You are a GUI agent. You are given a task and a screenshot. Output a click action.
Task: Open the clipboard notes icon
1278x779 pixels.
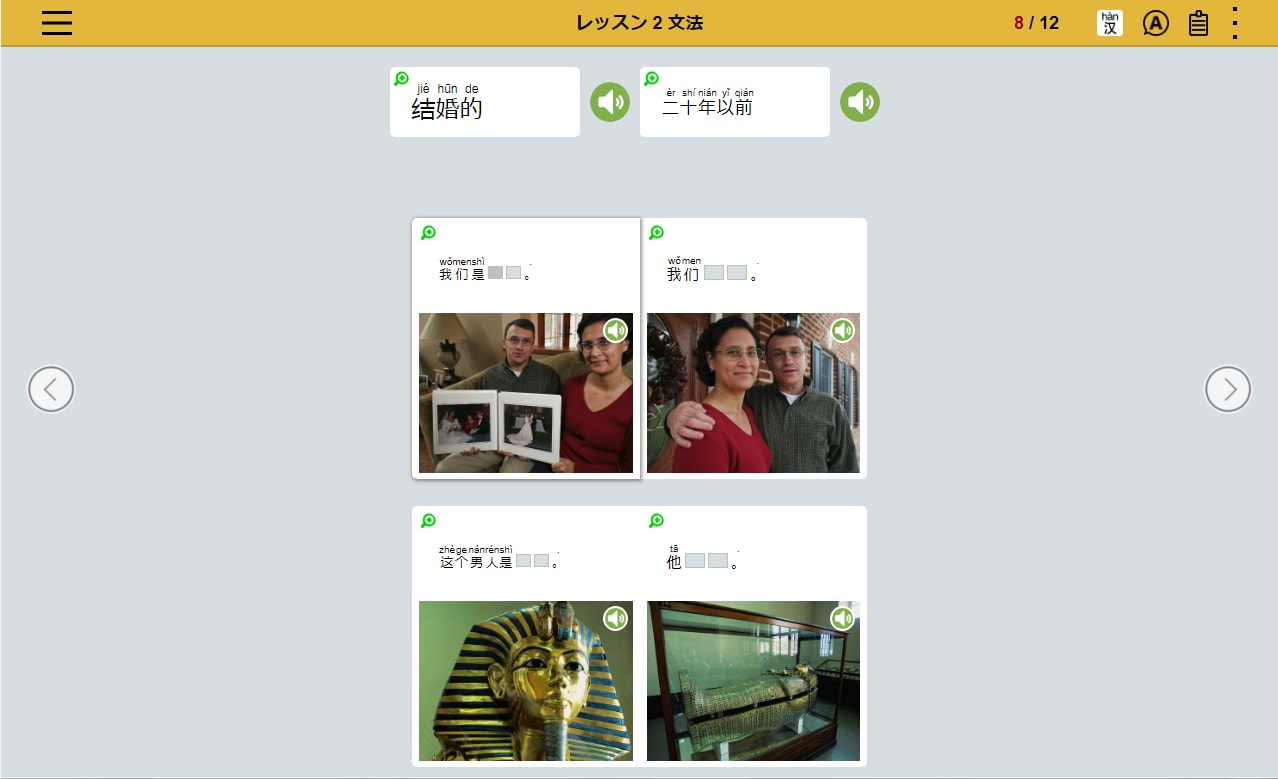[x=1198, y=23]
